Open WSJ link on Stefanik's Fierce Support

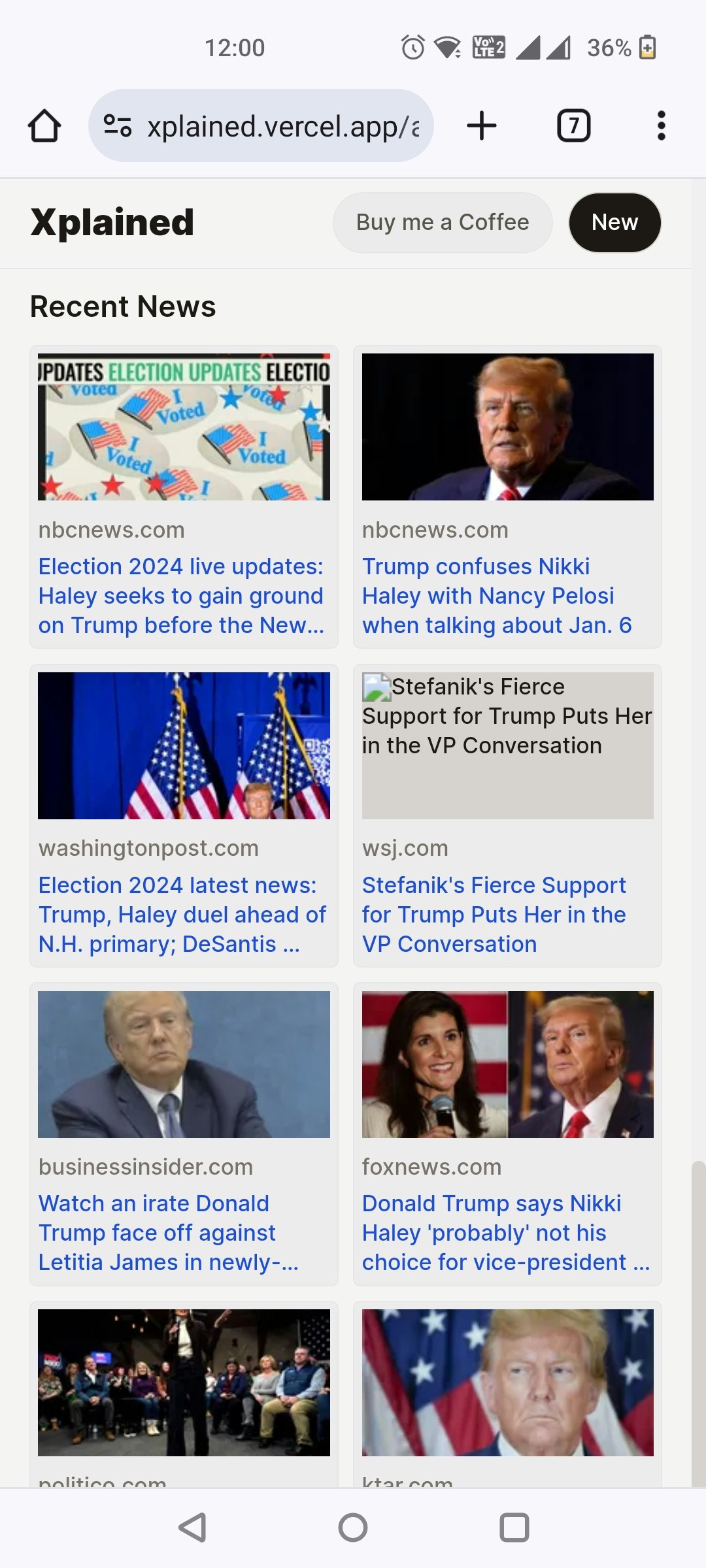(x=494, y=915)
